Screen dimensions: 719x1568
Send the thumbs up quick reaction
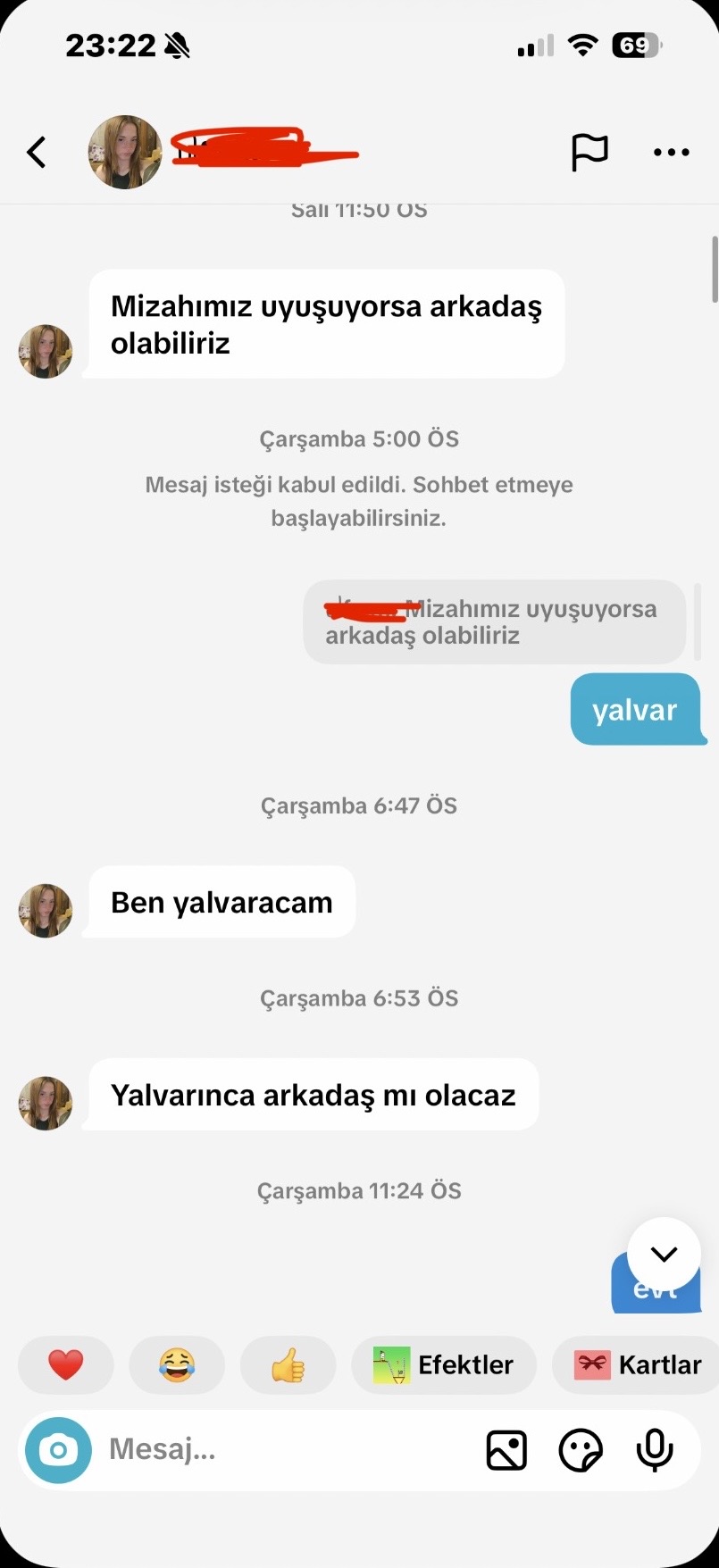coord(288,1364)
